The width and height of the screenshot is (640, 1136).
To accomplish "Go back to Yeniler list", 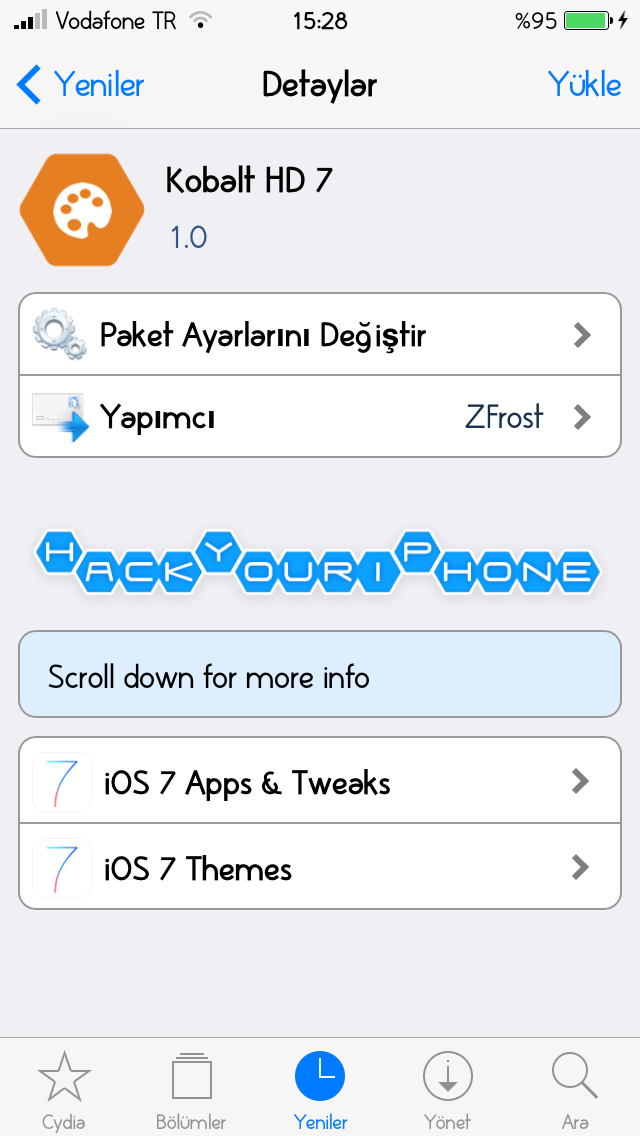I will pyautogui.click(x=80, y=85).
